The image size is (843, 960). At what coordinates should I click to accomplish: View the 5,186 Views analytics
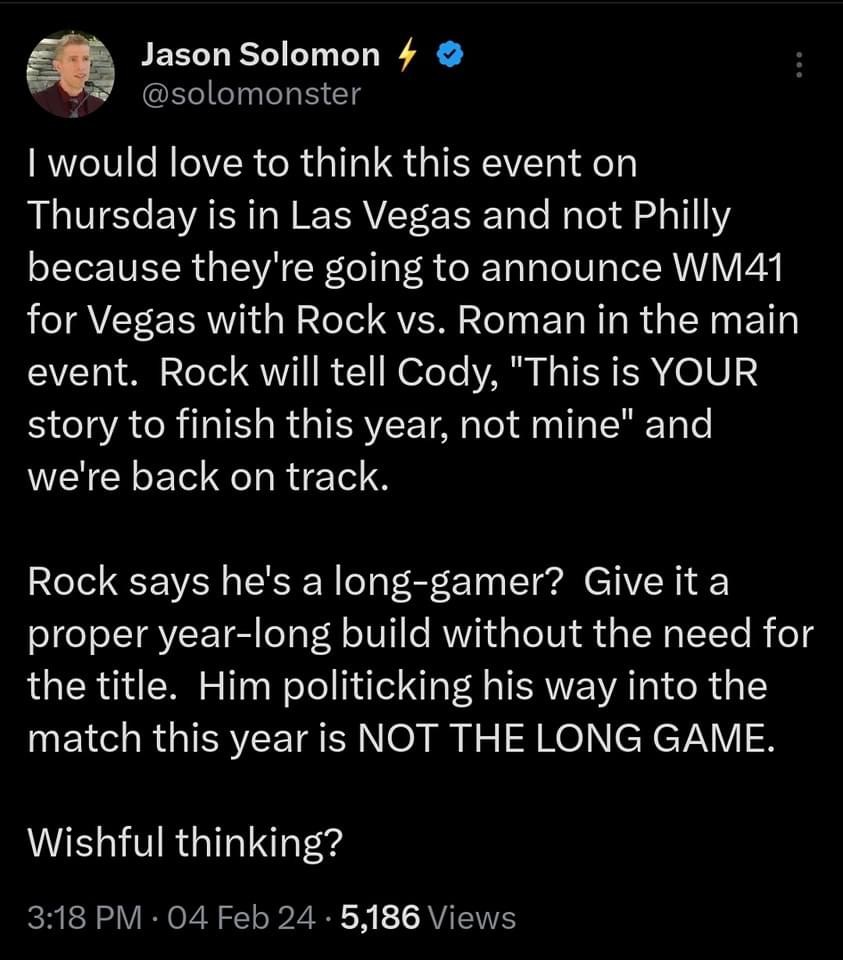428,916
